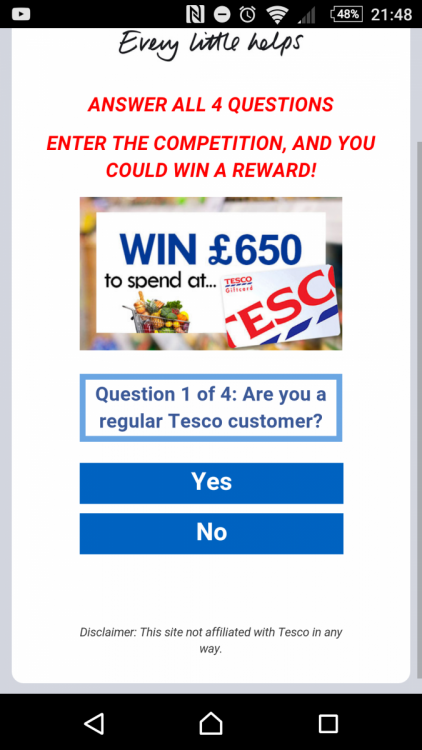Go back with the system back button

pos(94,723)
